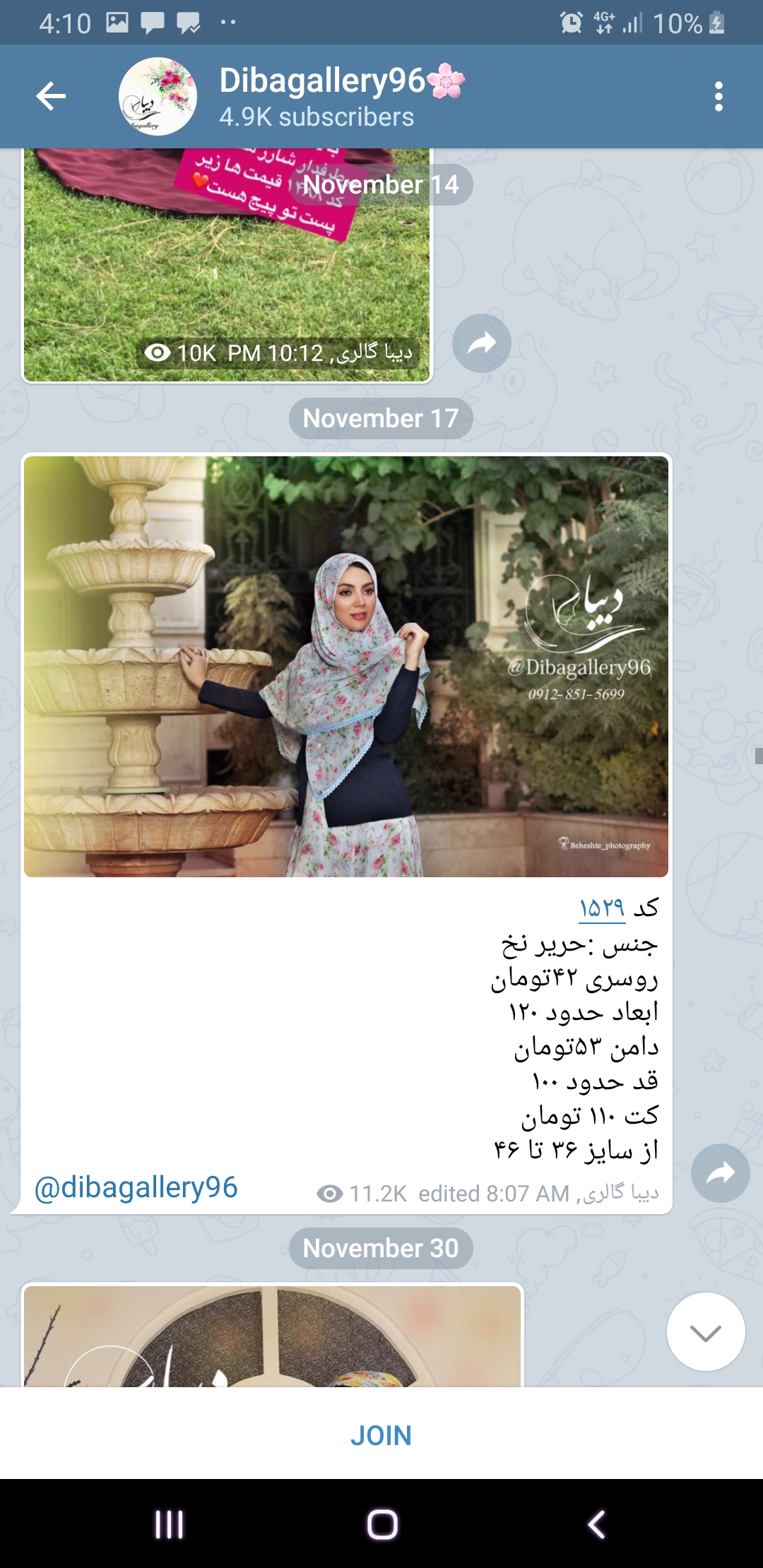Open the channel's three-dot overflow menu
Image resolution: width=763 pixels, height=1568 pixels.
click(718, 96)
